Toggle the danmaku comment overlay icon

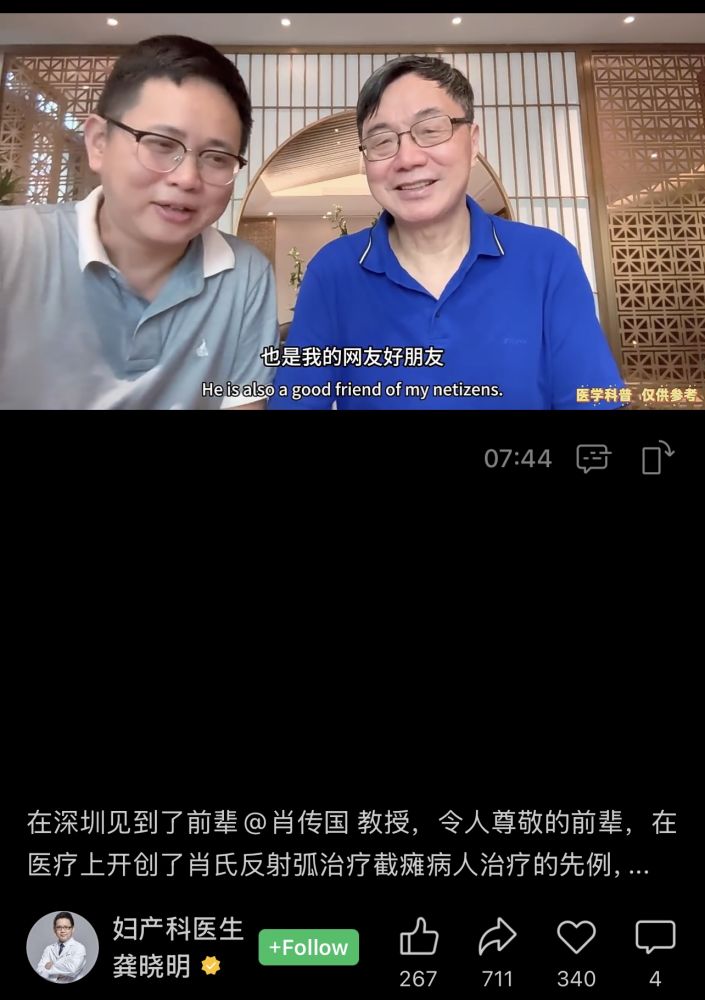(593, 458)
